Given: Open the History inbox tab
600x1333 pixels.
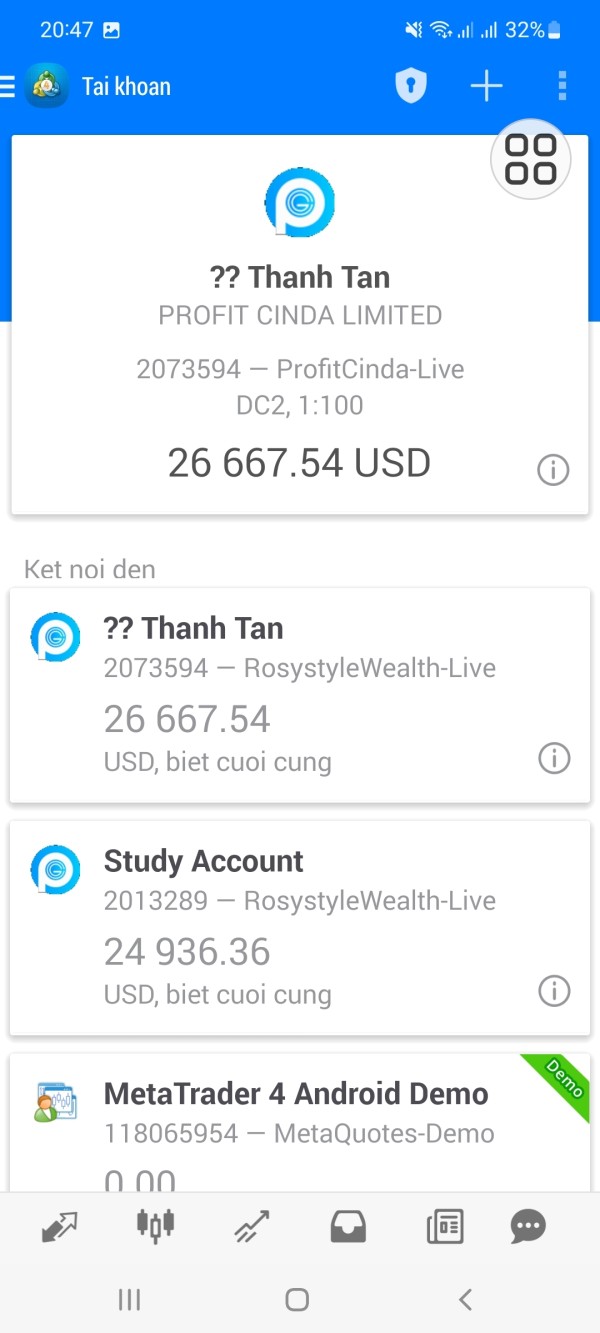Looking at the screenshot, I should 348,1227.
